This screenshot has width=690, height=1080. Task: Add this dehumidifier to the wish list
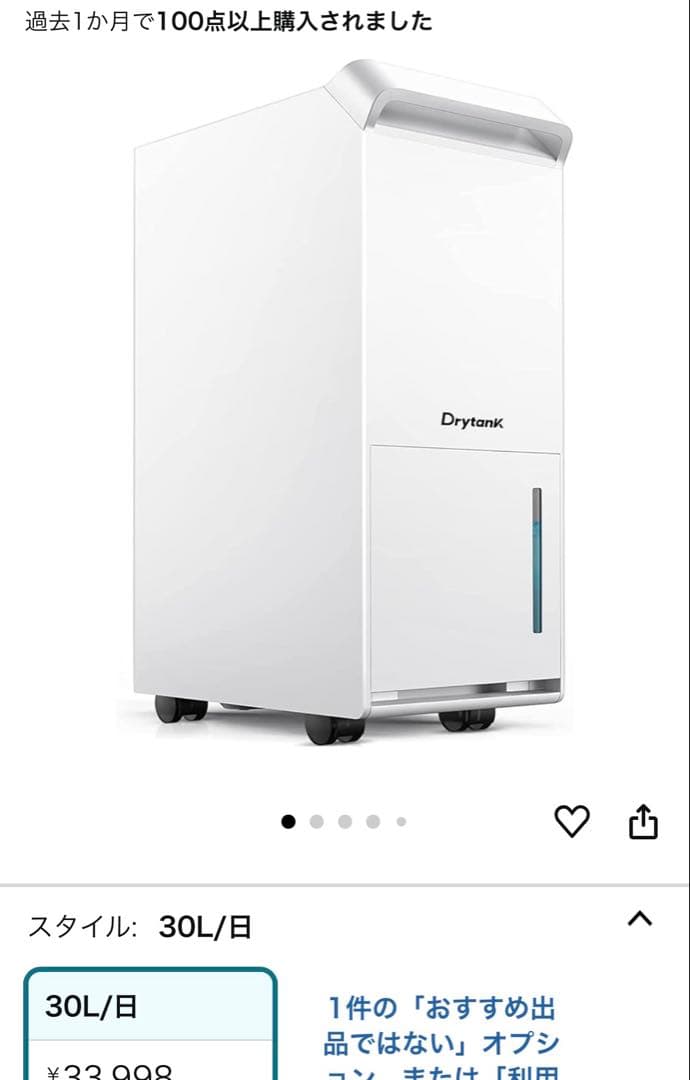(572, 821)
